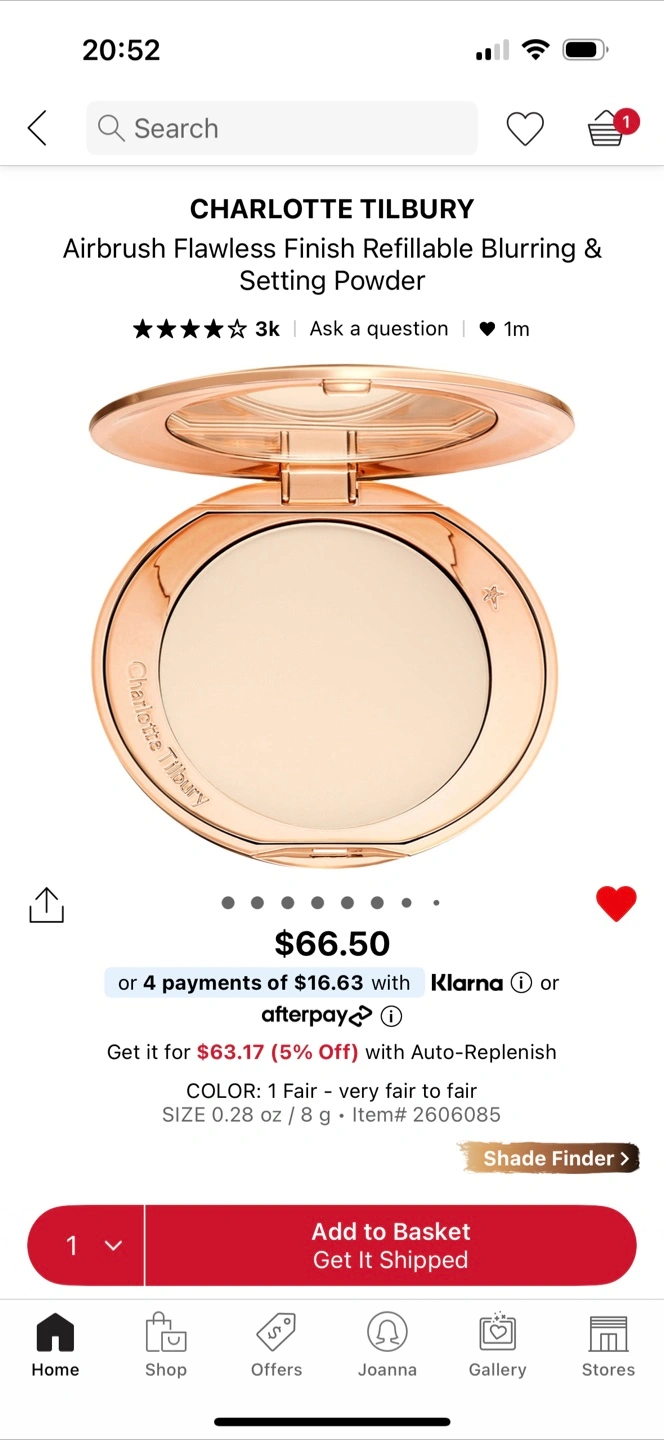Open the powder compact product image
The height and width of the screenshot is (1440, 664).
(331, 615)
